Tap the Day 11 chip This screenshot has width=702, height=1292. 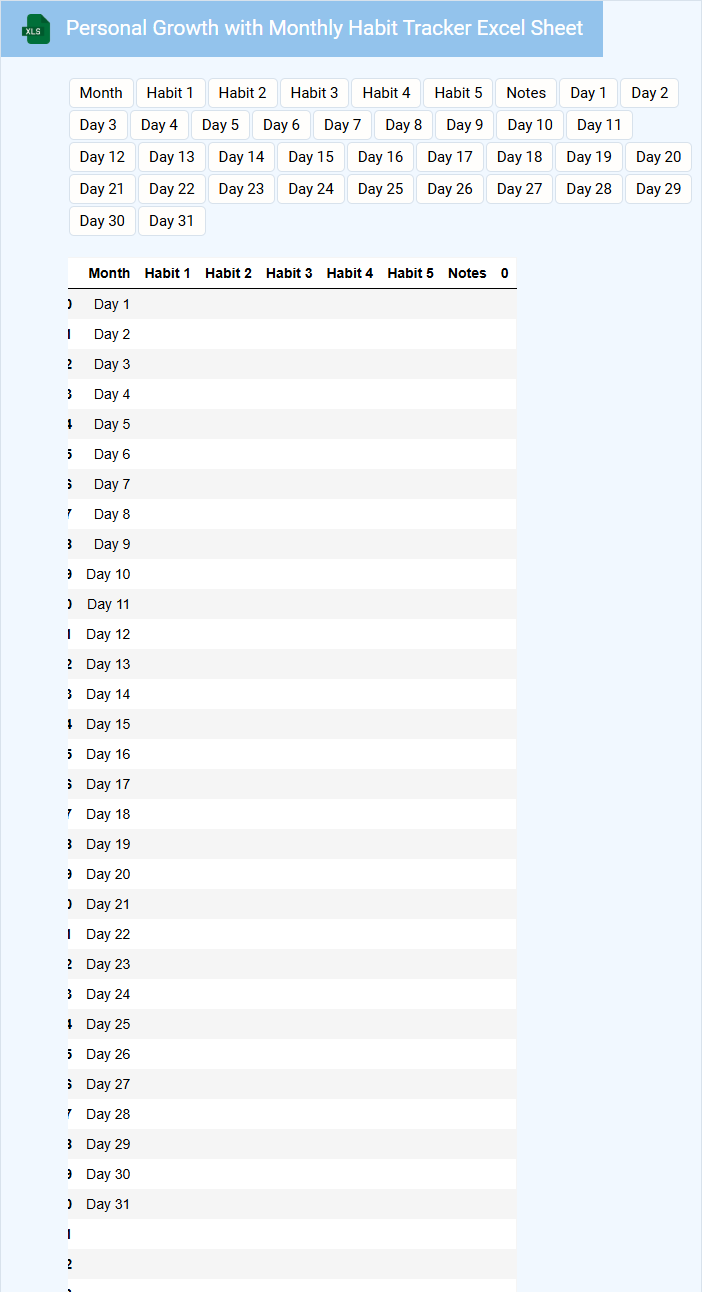(x=599, y=125)
